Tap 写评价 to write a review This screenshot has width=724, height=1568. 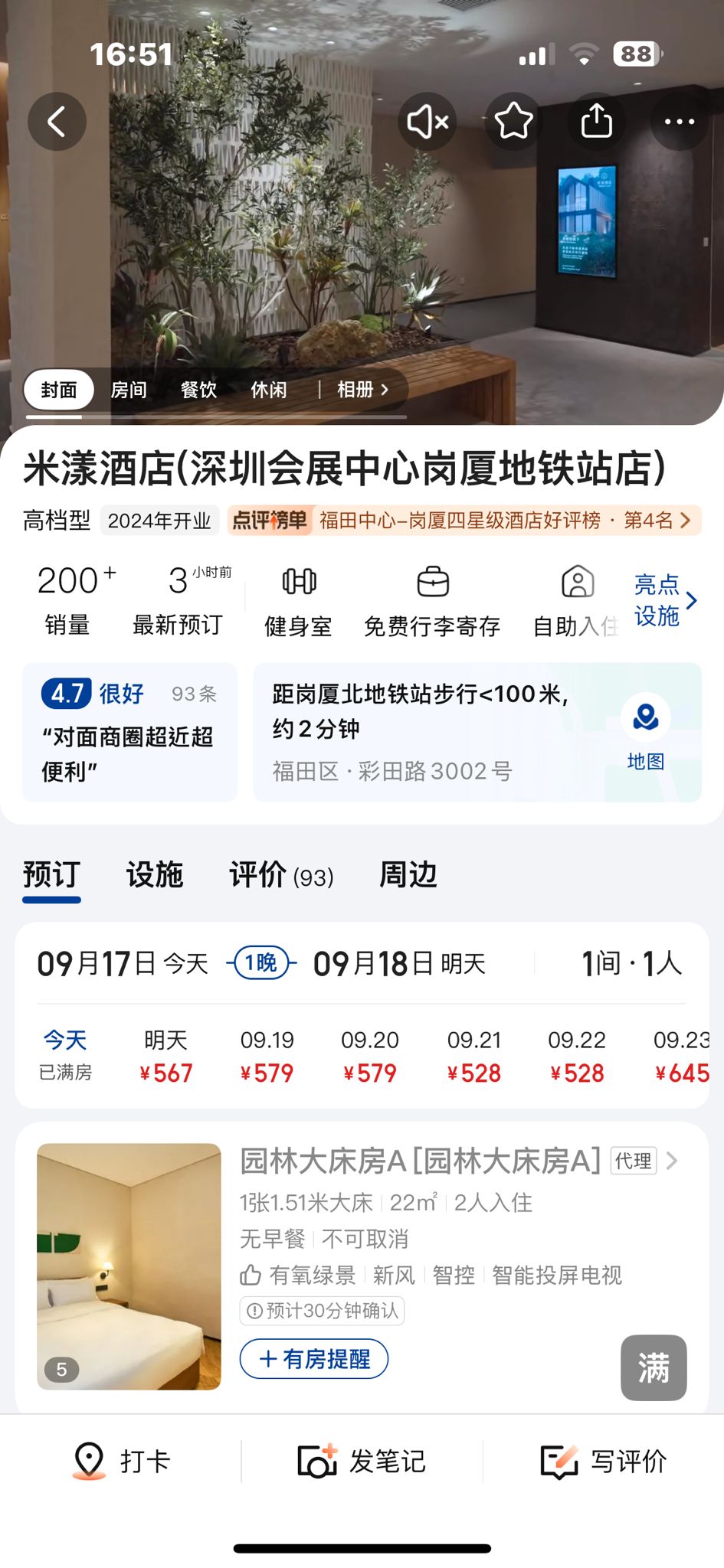[604, 1461]
